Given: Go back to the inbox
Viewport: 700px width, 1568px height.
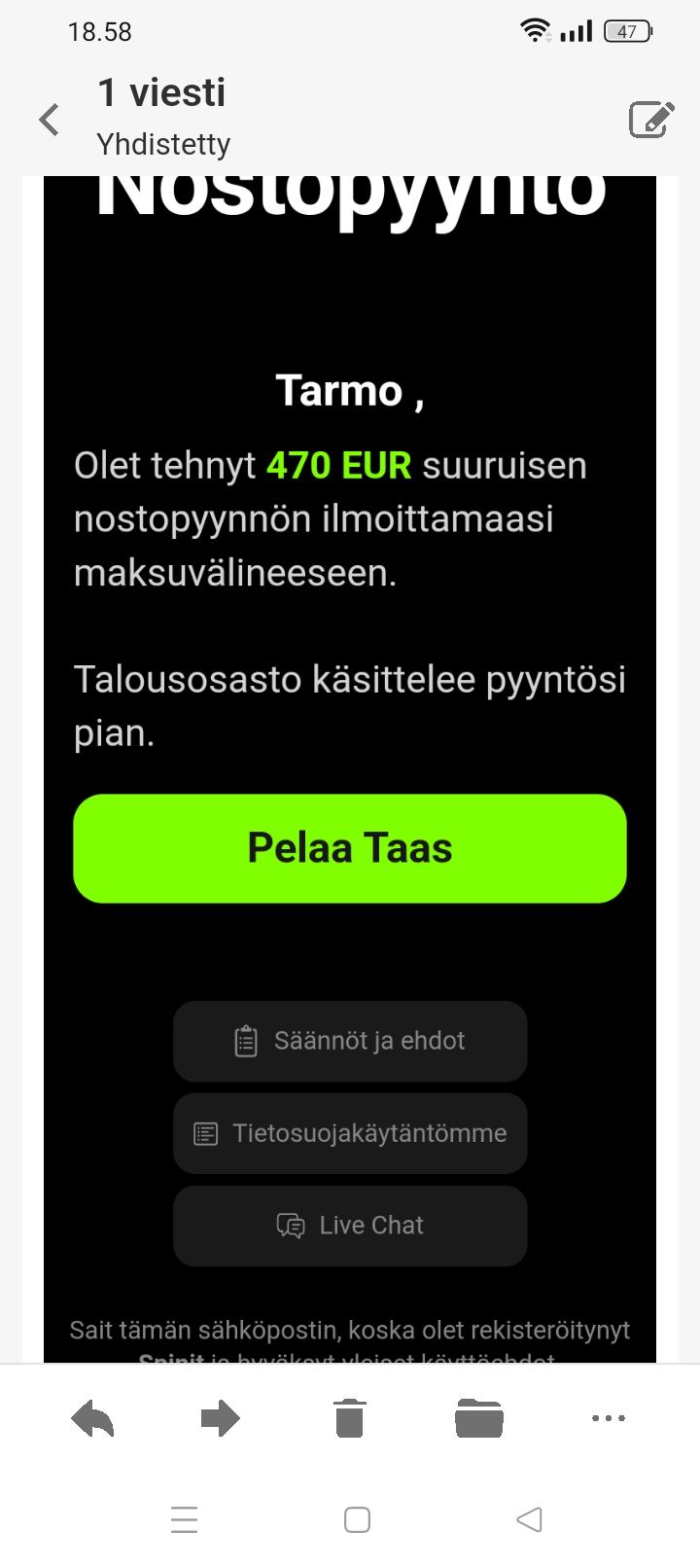Looking at the screenshot, I should pos(49,121).
